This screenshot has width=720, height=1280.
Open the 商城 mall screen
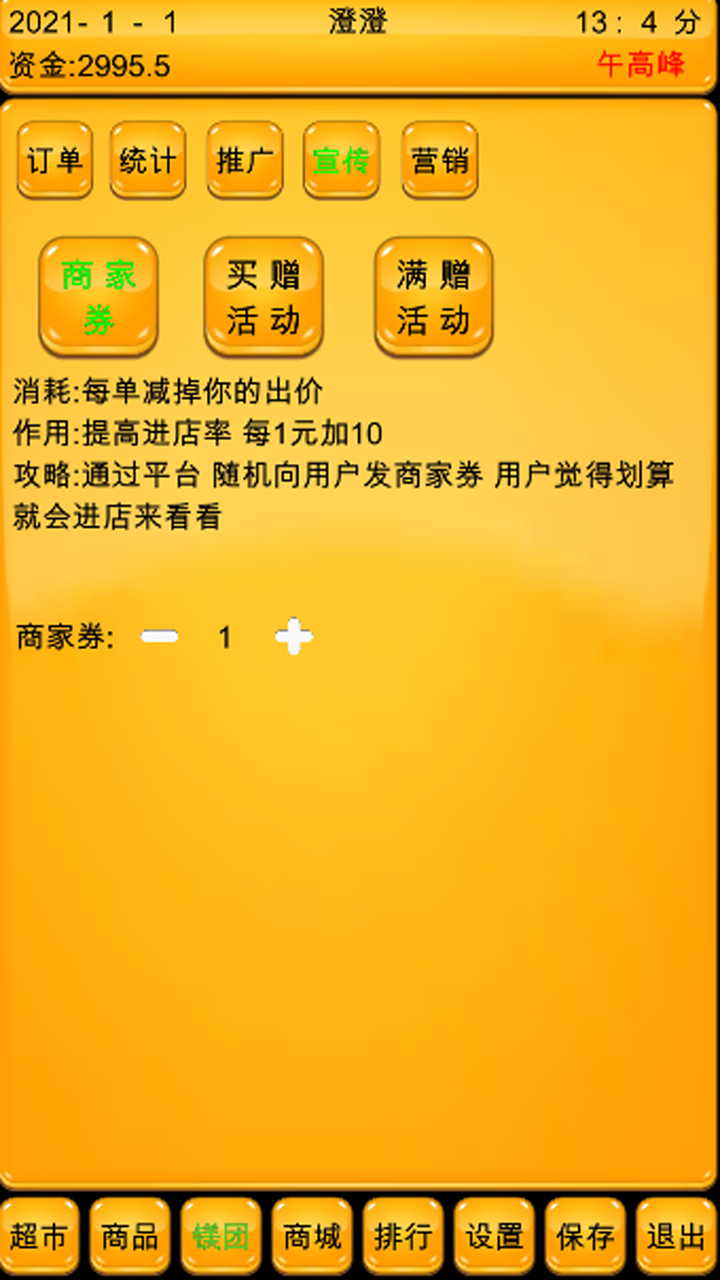point(312,1236)
